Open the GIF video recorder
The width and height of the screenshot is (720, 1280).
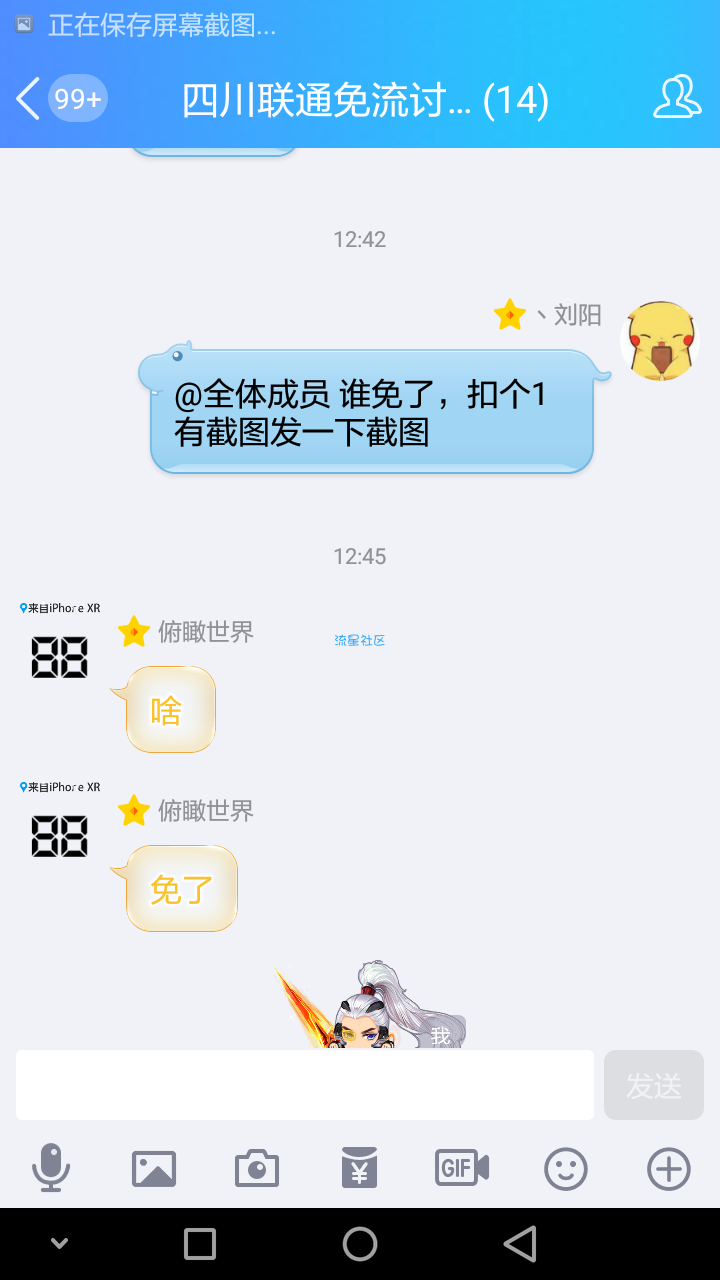click(x=462, y=1168)
